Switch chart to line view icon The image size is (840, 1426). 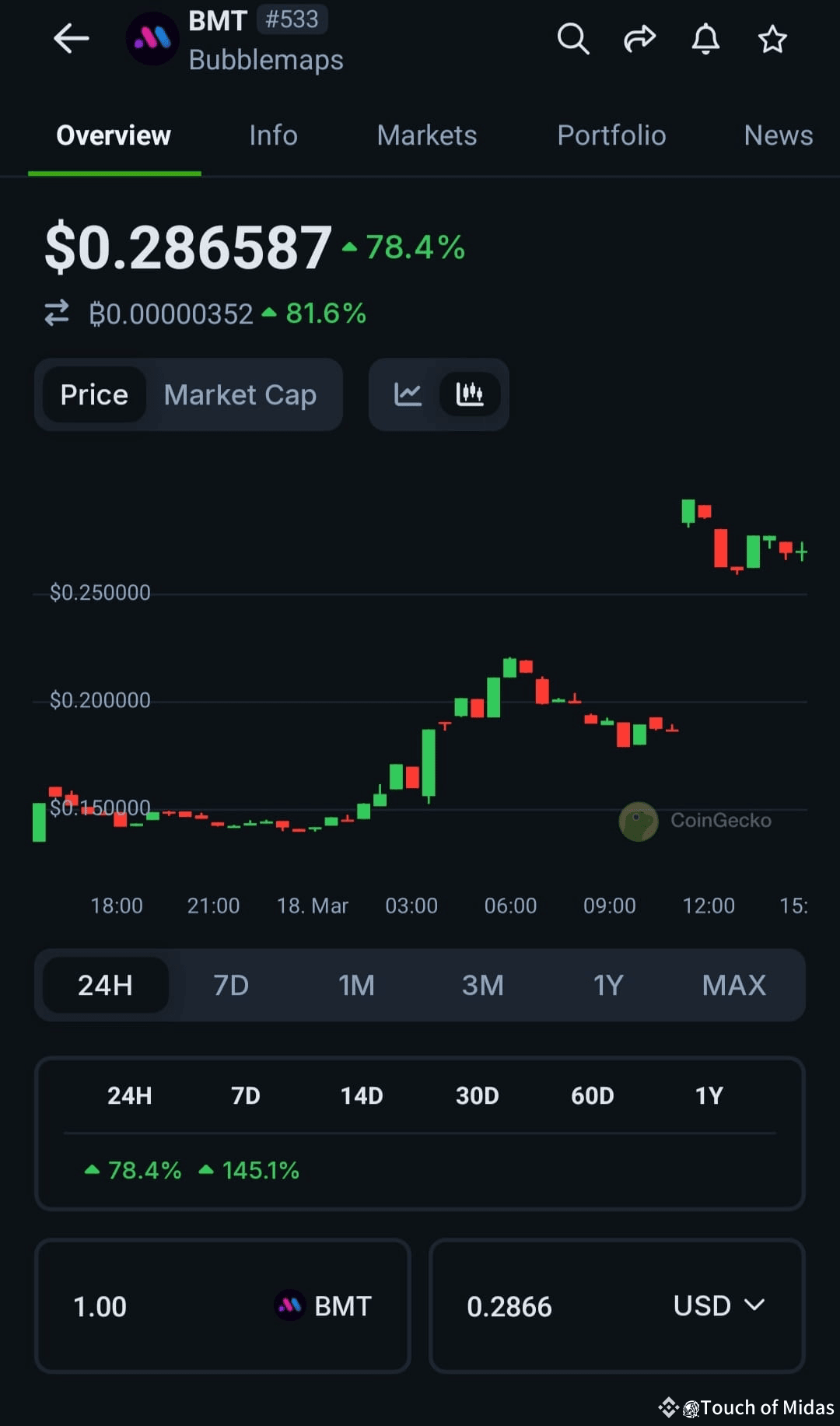coord(408,394)
